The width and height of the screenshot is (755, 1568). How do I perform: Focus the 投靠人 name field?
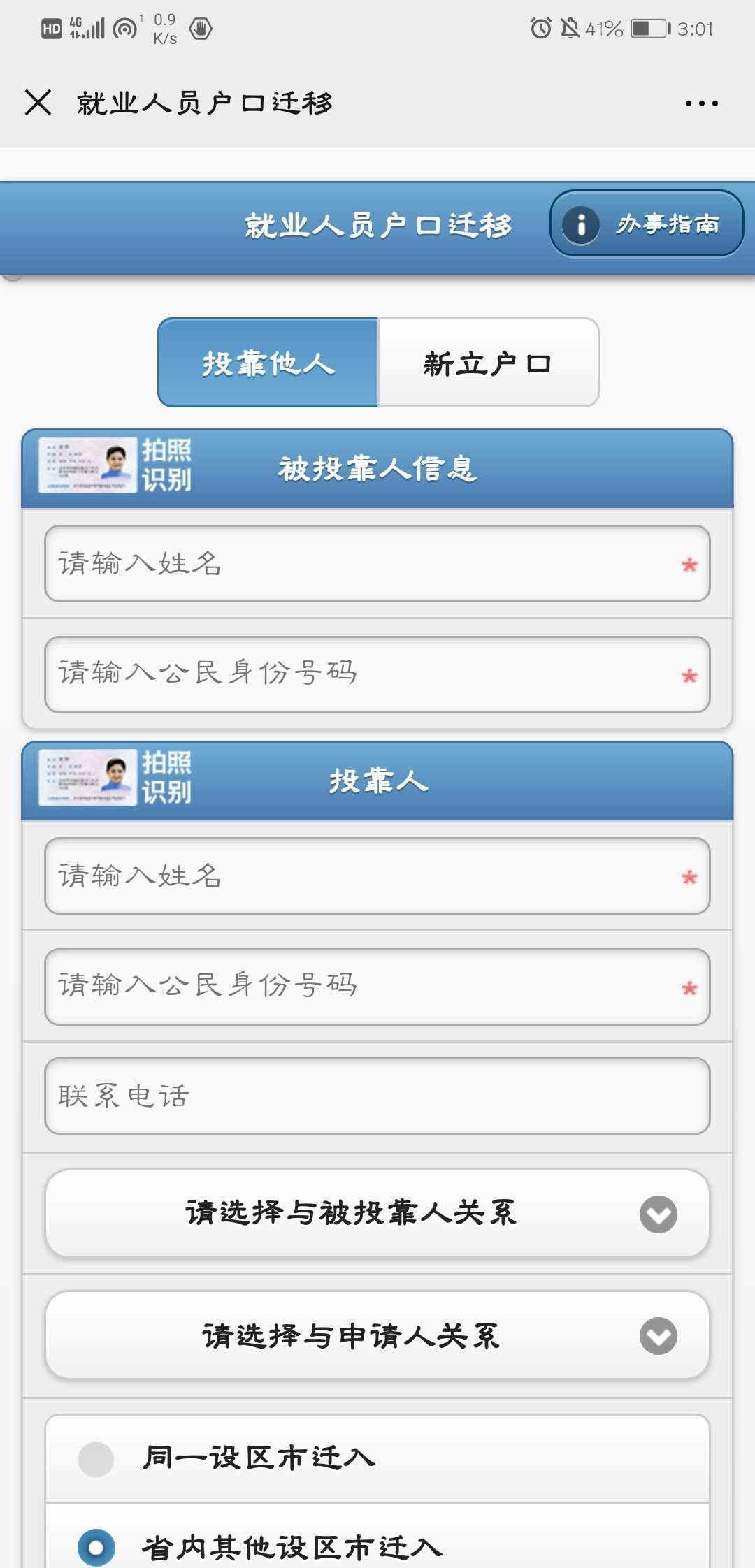pos(364,876)
